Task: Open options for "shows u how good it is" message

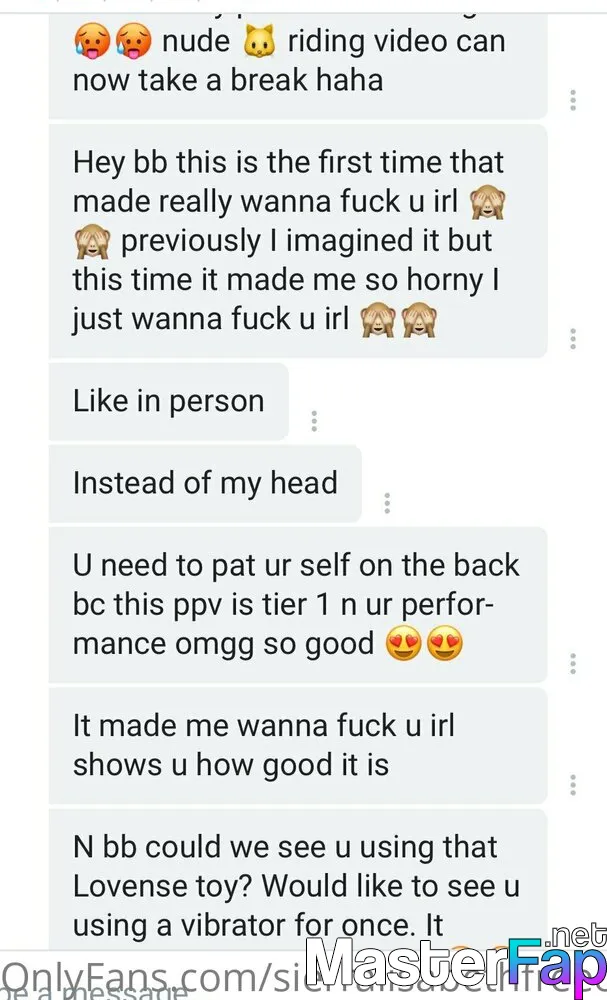Action: [x=573, y=785]
